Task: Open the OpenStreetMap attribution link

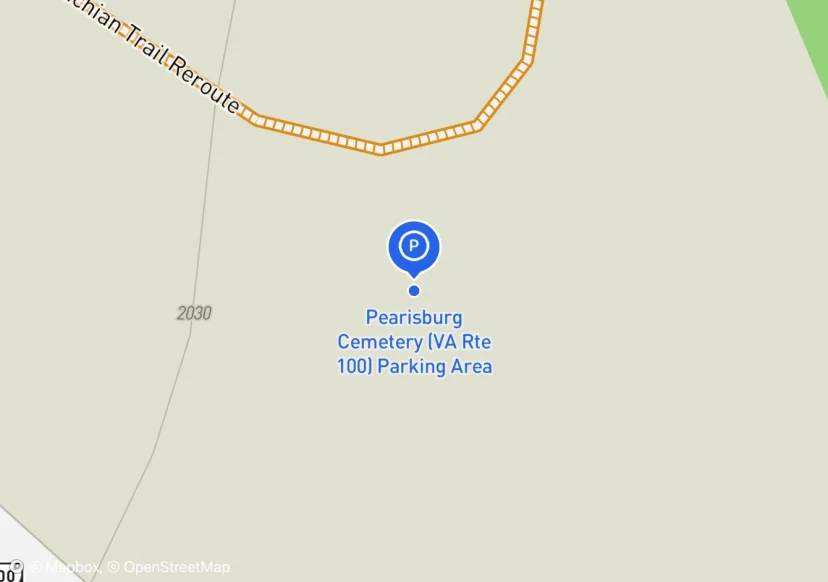Action: click(169, 567)
